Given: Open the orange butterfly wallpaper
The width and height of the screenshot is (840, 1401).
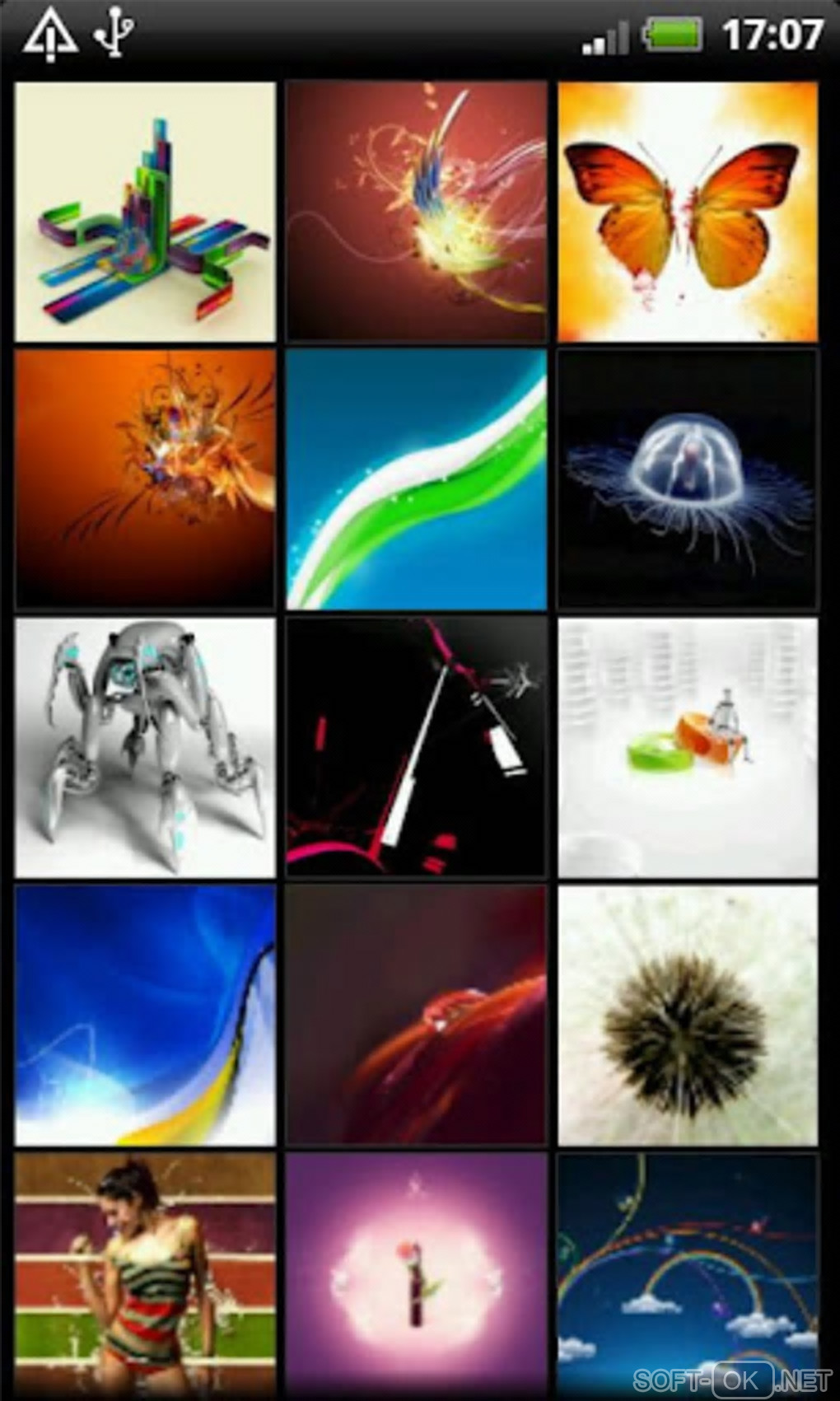Looking at the screenshot, I should (x=688, y=211).
